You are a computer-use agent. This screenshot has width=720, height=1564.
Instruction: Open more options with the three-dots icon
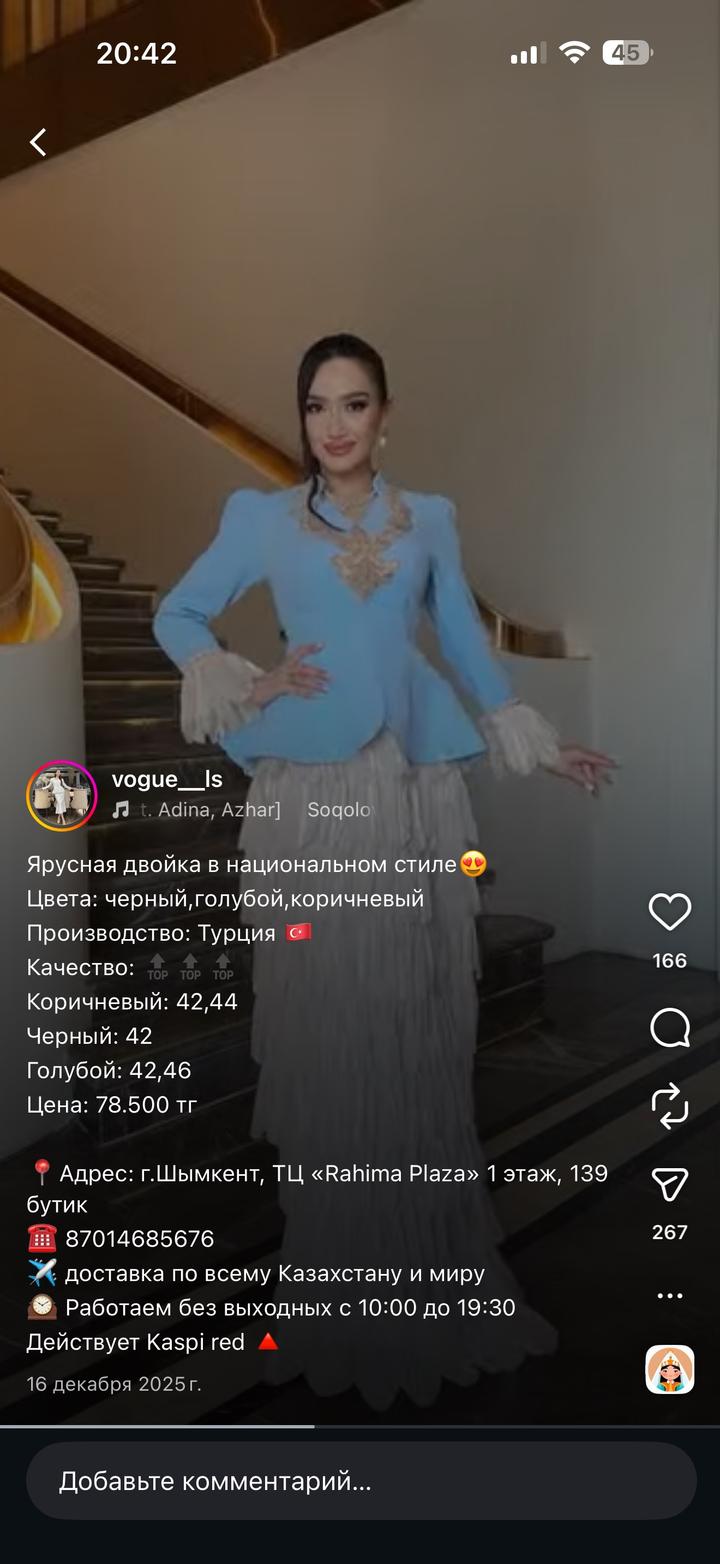(668, 1297)
